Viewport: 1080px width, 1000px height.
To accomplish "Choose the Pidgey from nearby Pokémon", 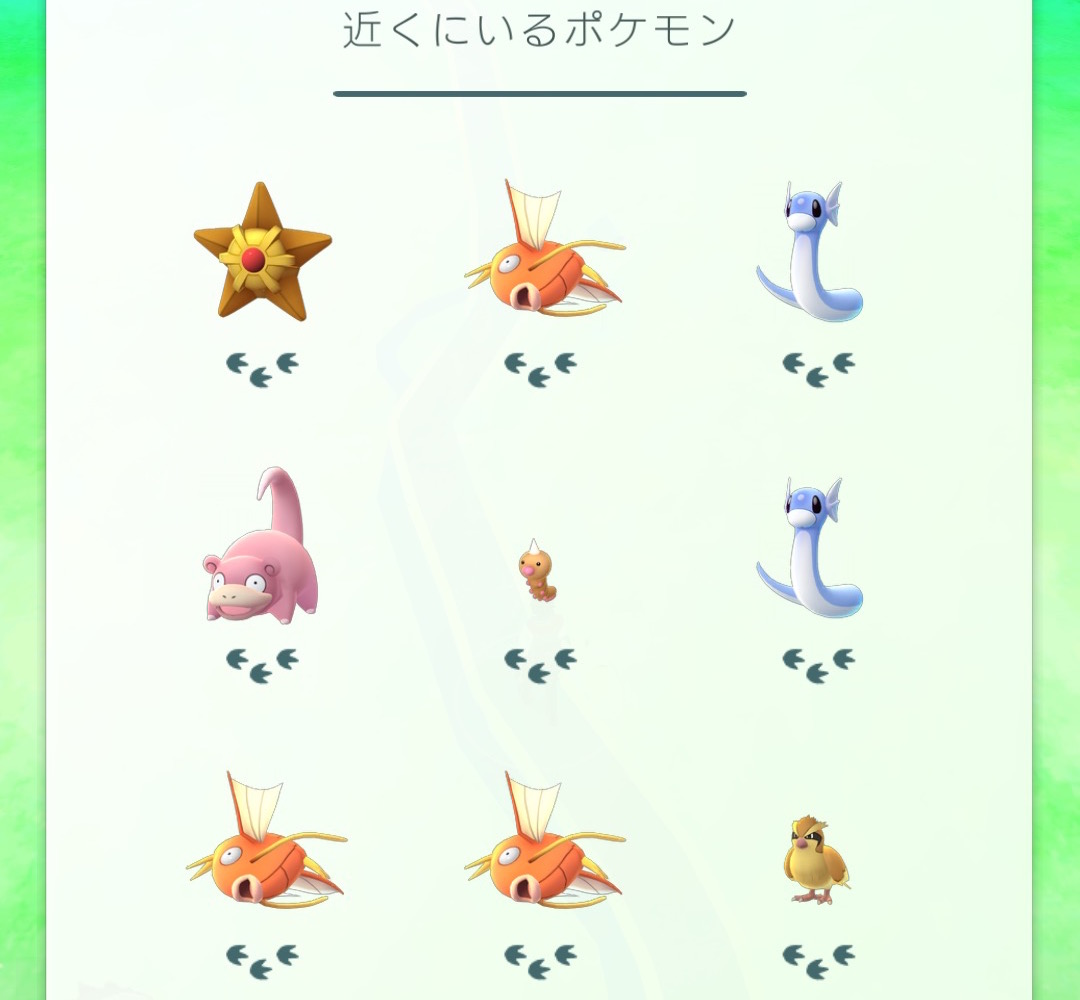I will [816, 860].
